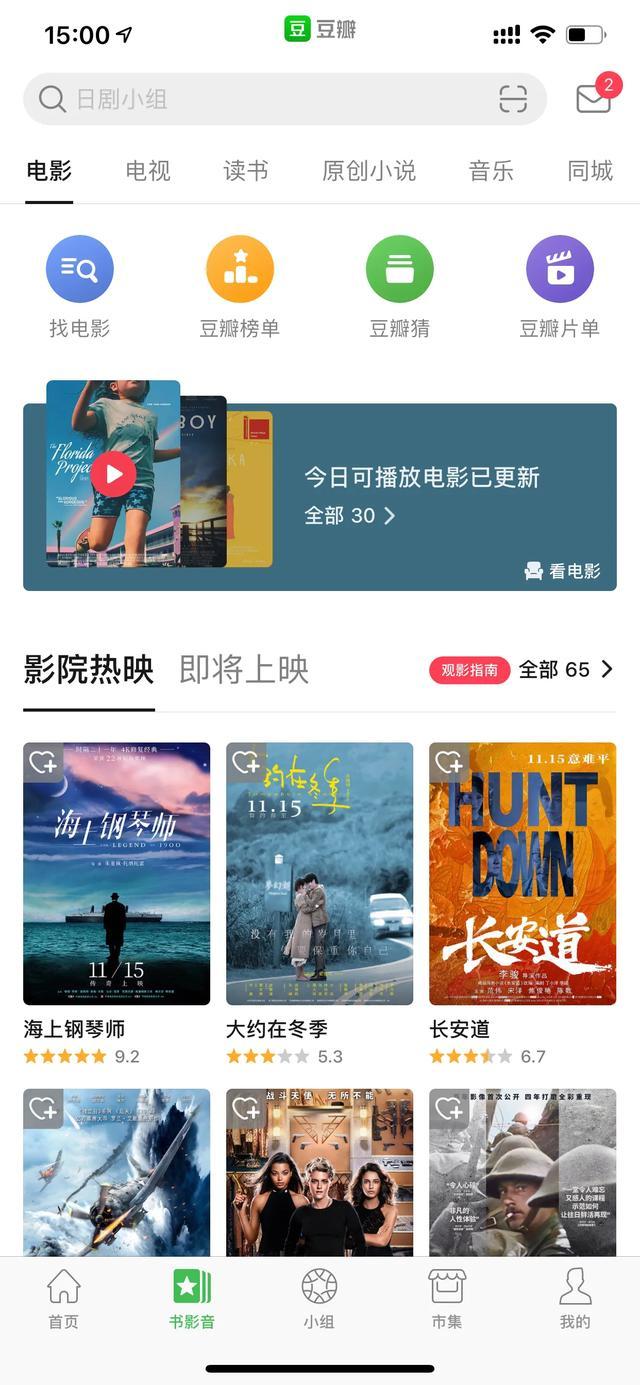View 全部 30 playable movies
The image size is (640, 1385).
click(350, 516)
